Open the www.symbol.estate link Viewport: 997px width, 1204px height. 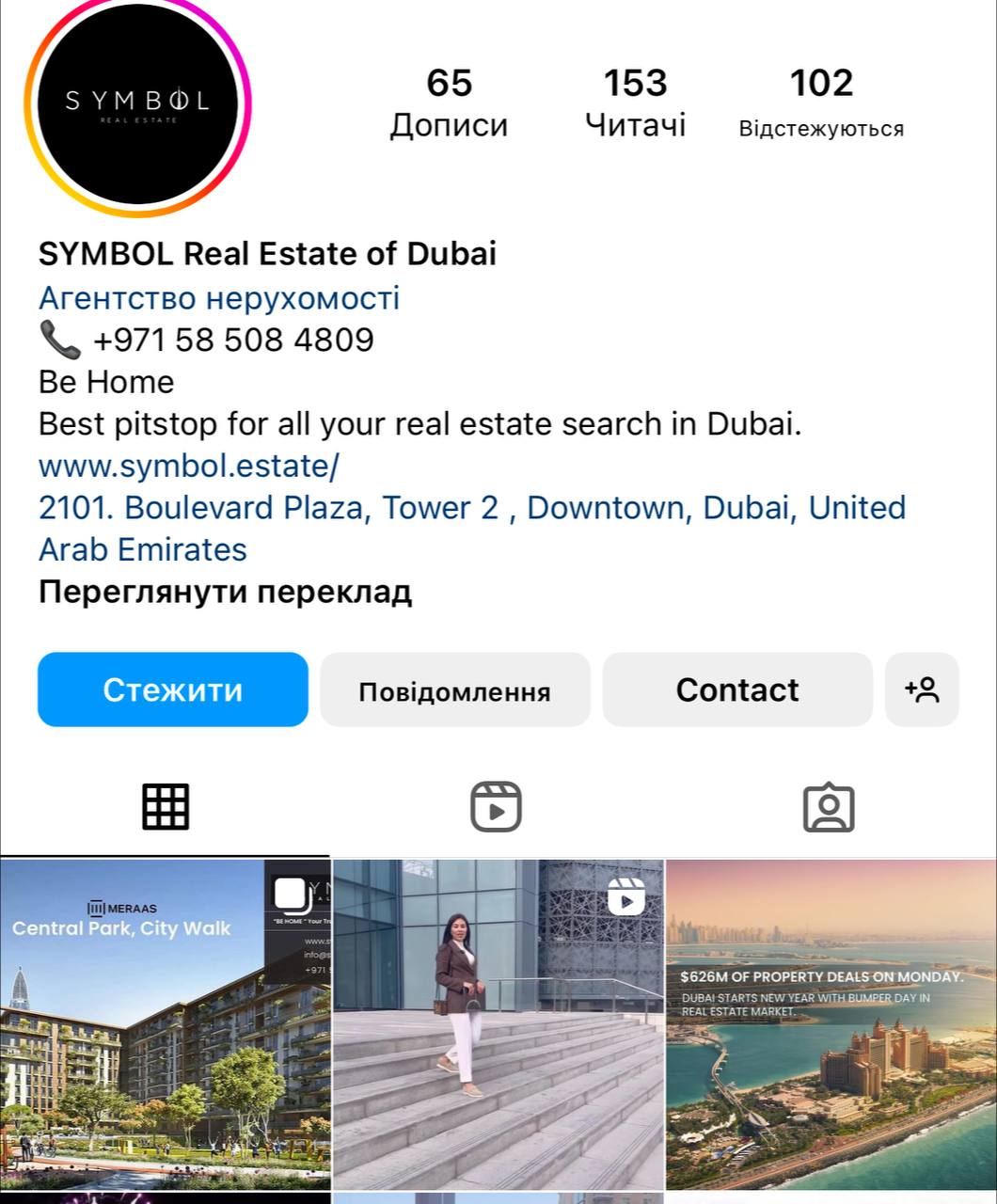pos(189,466)
